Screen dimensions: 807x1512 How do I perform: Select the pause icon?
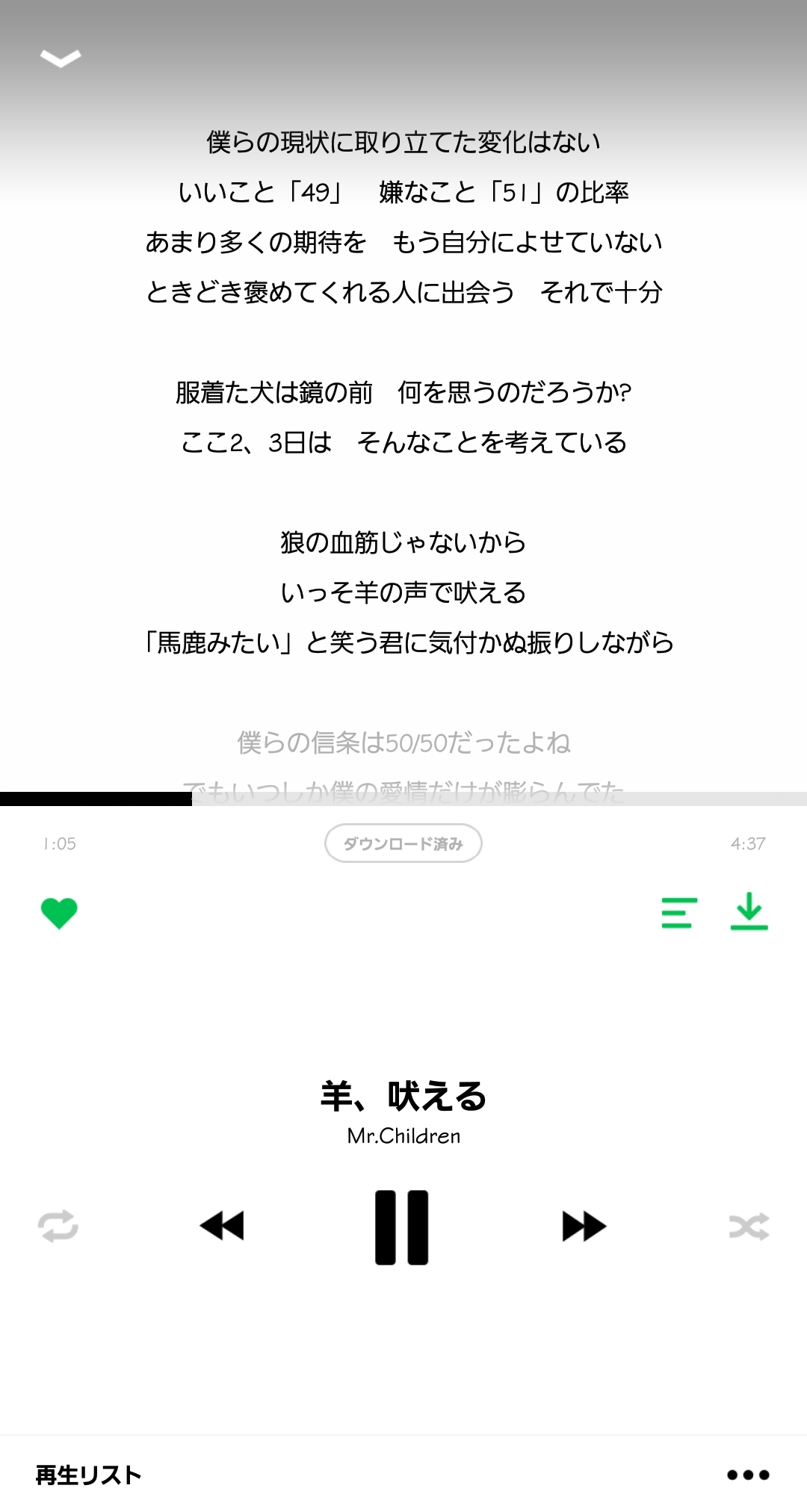pyautogui.click(x=403, y=1226)
